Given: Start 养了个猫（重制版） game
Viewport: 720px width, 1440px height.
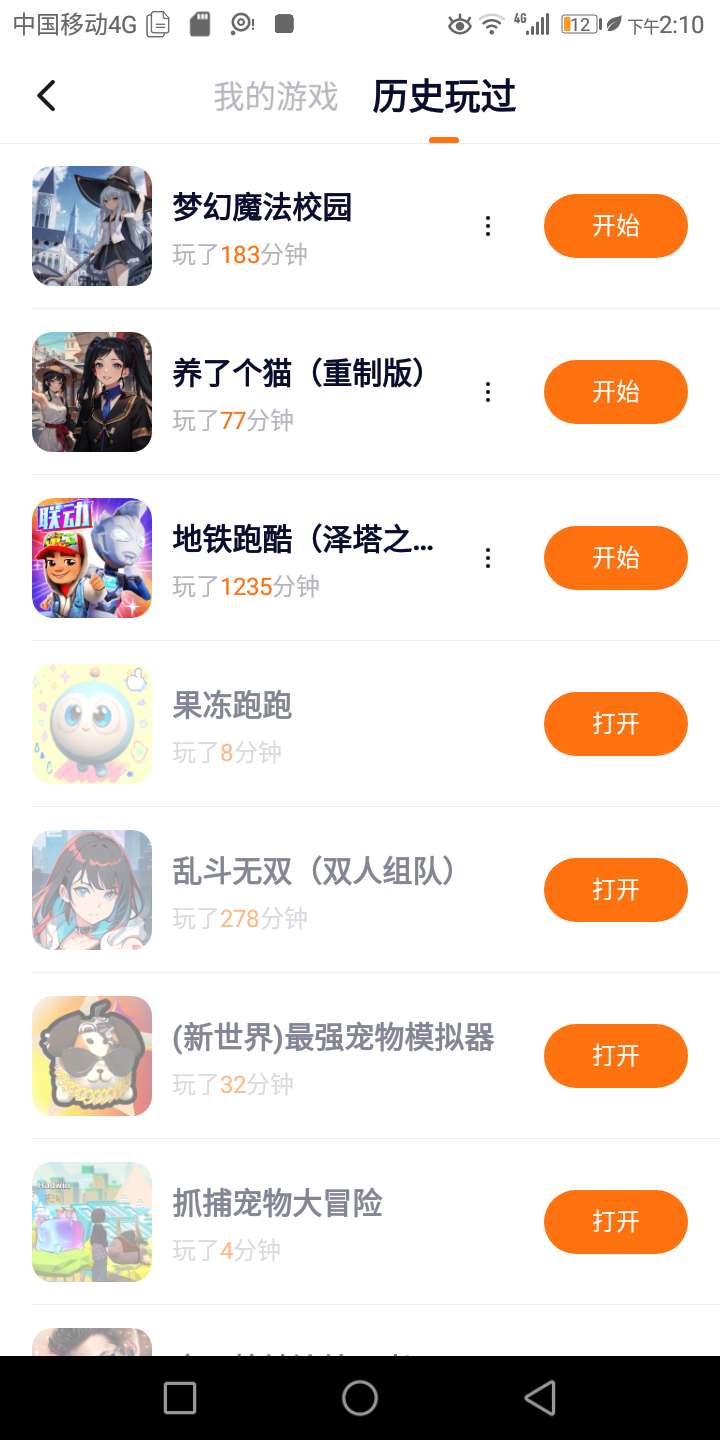Looking at the screenshot, I should [615, 392].
